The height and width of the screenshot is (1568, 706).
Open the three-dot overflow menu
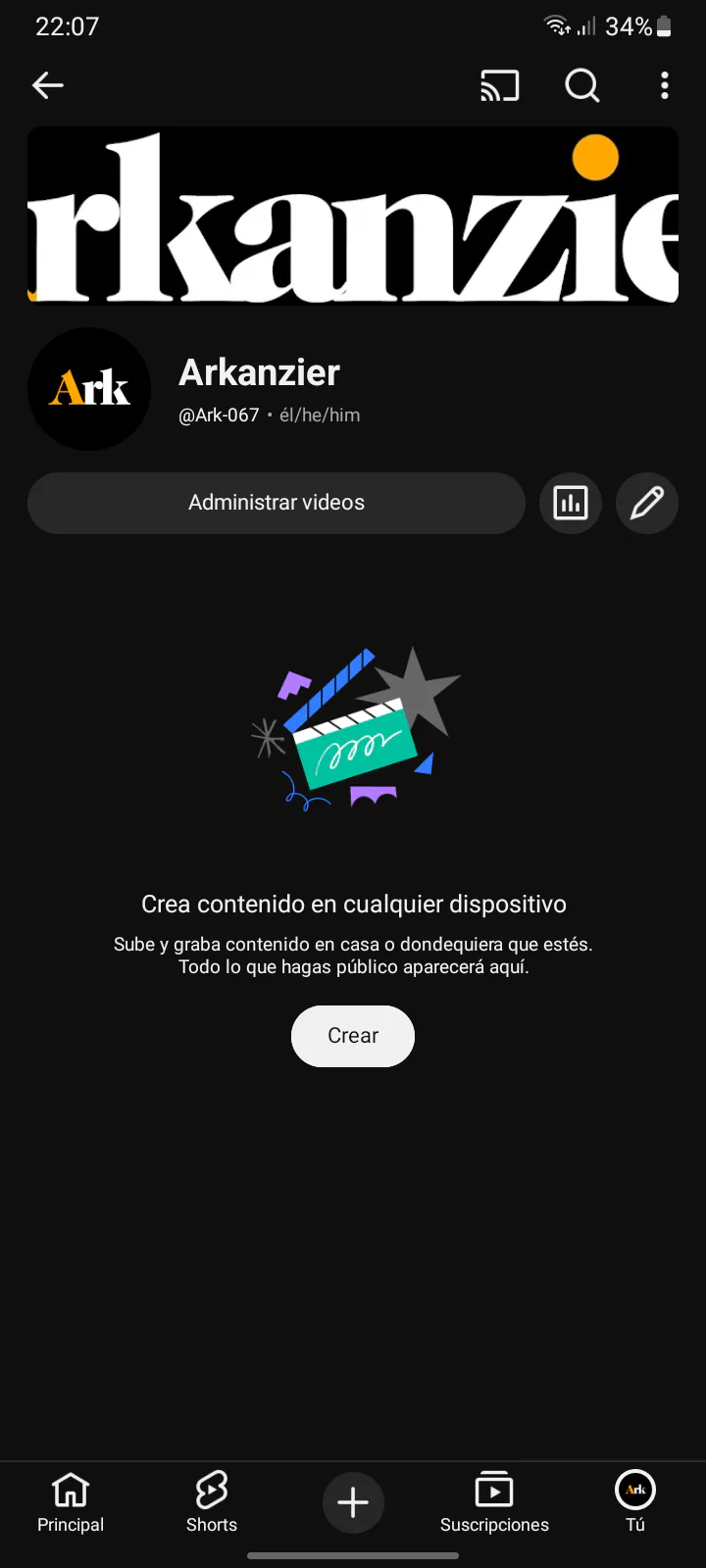[x=665, y=86]
